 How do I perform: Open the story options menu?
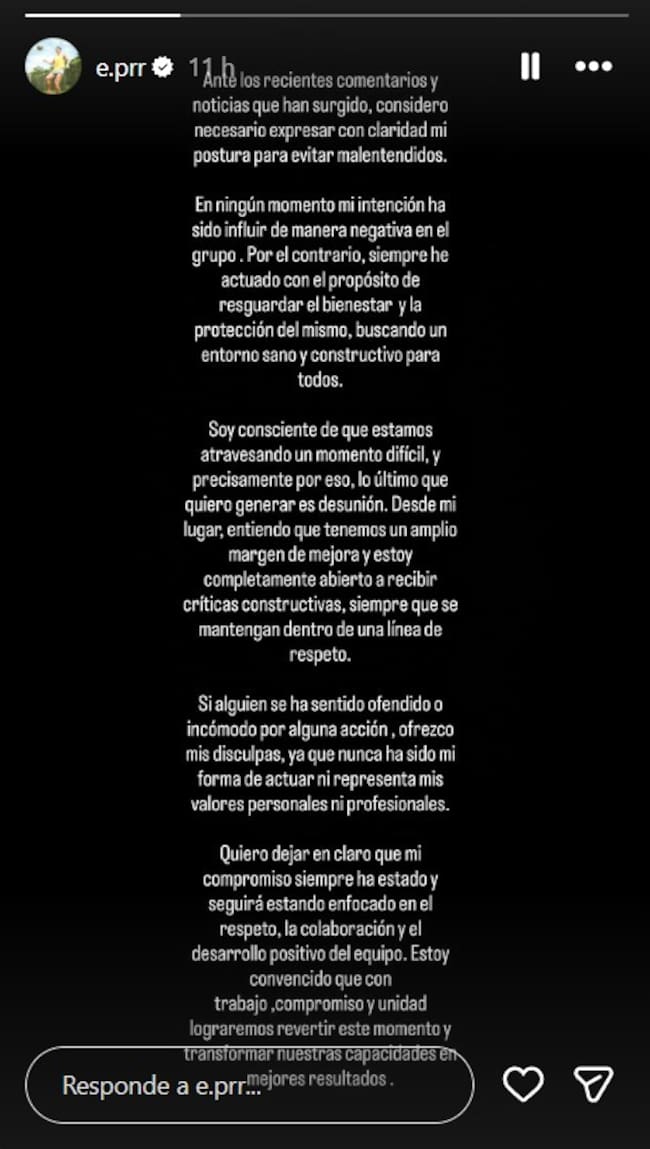(593, 66)
